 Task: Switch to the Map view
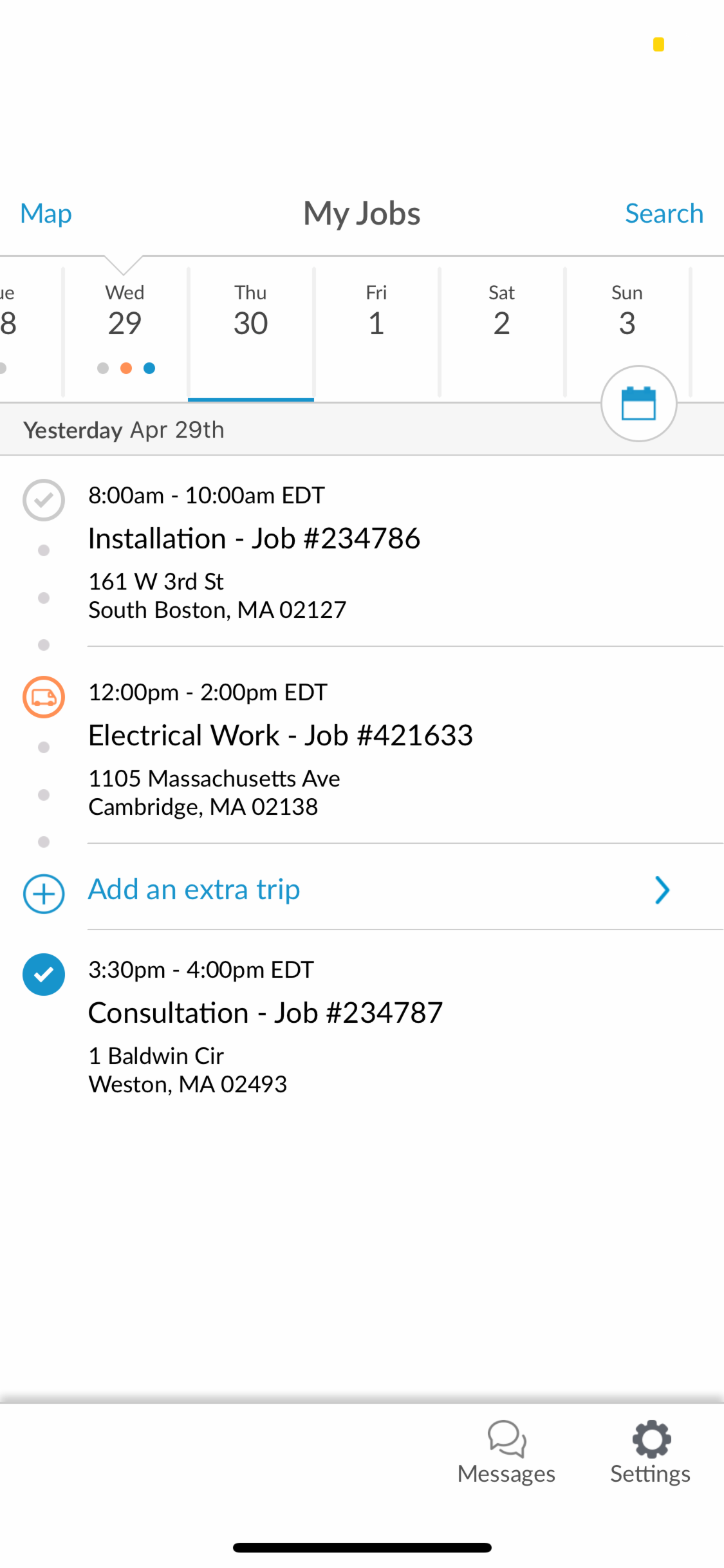coord(45,213)
